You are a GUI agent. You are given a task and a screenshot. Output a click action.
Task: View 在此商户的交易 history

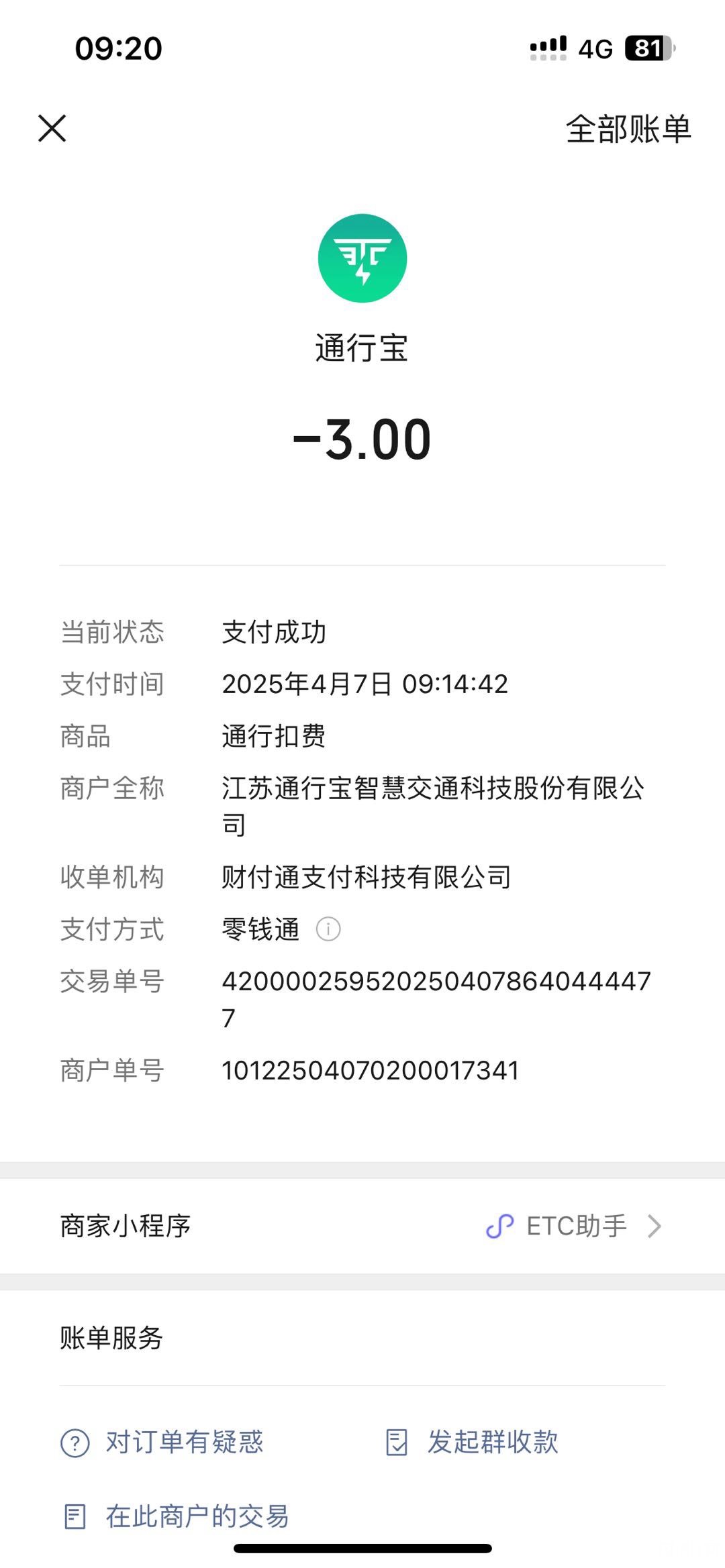click(x=176, y=1516)
